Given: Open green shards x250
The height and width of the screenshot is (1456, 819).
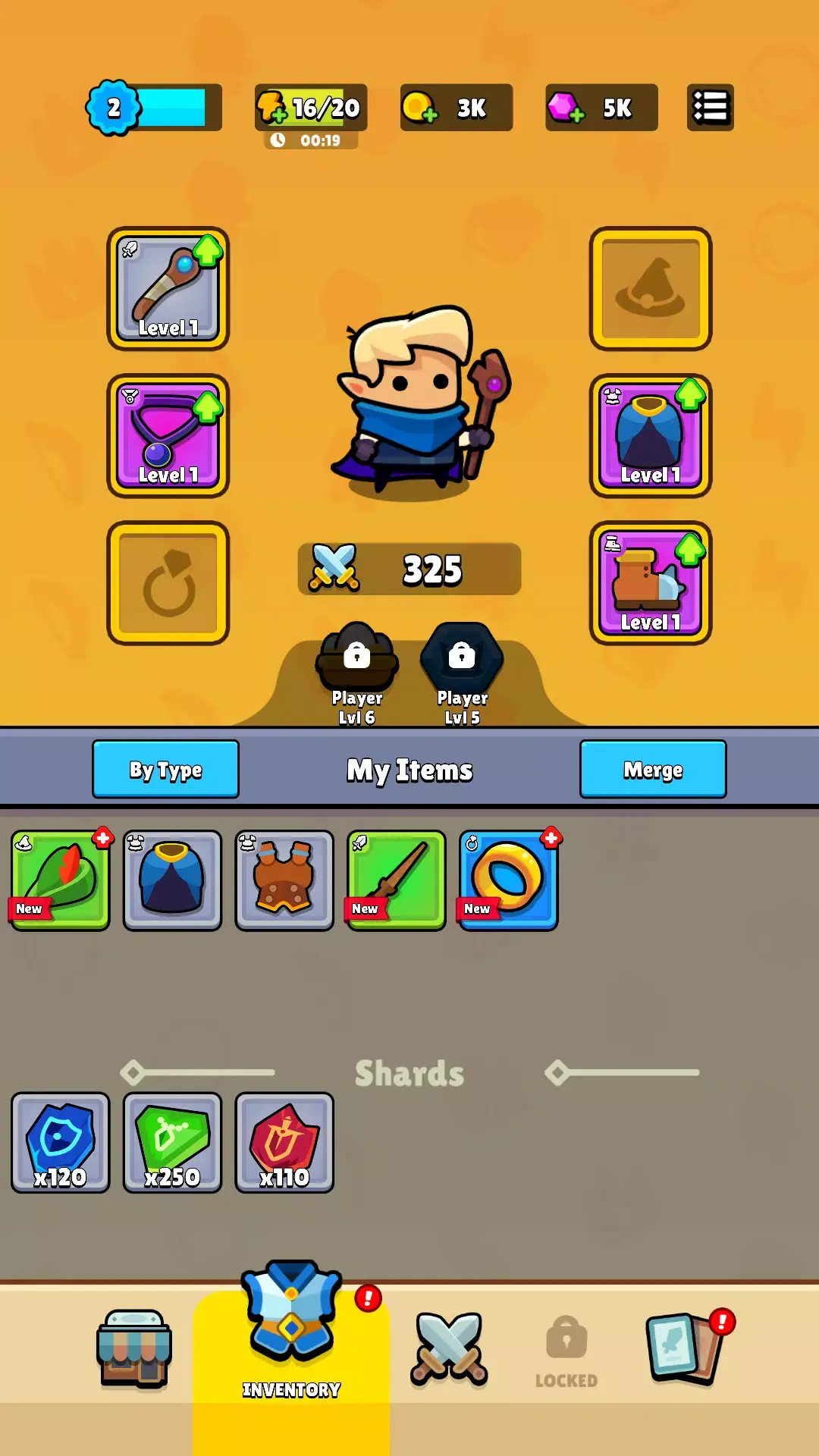Looking at the screenshot, I should tap(172, 1143).
